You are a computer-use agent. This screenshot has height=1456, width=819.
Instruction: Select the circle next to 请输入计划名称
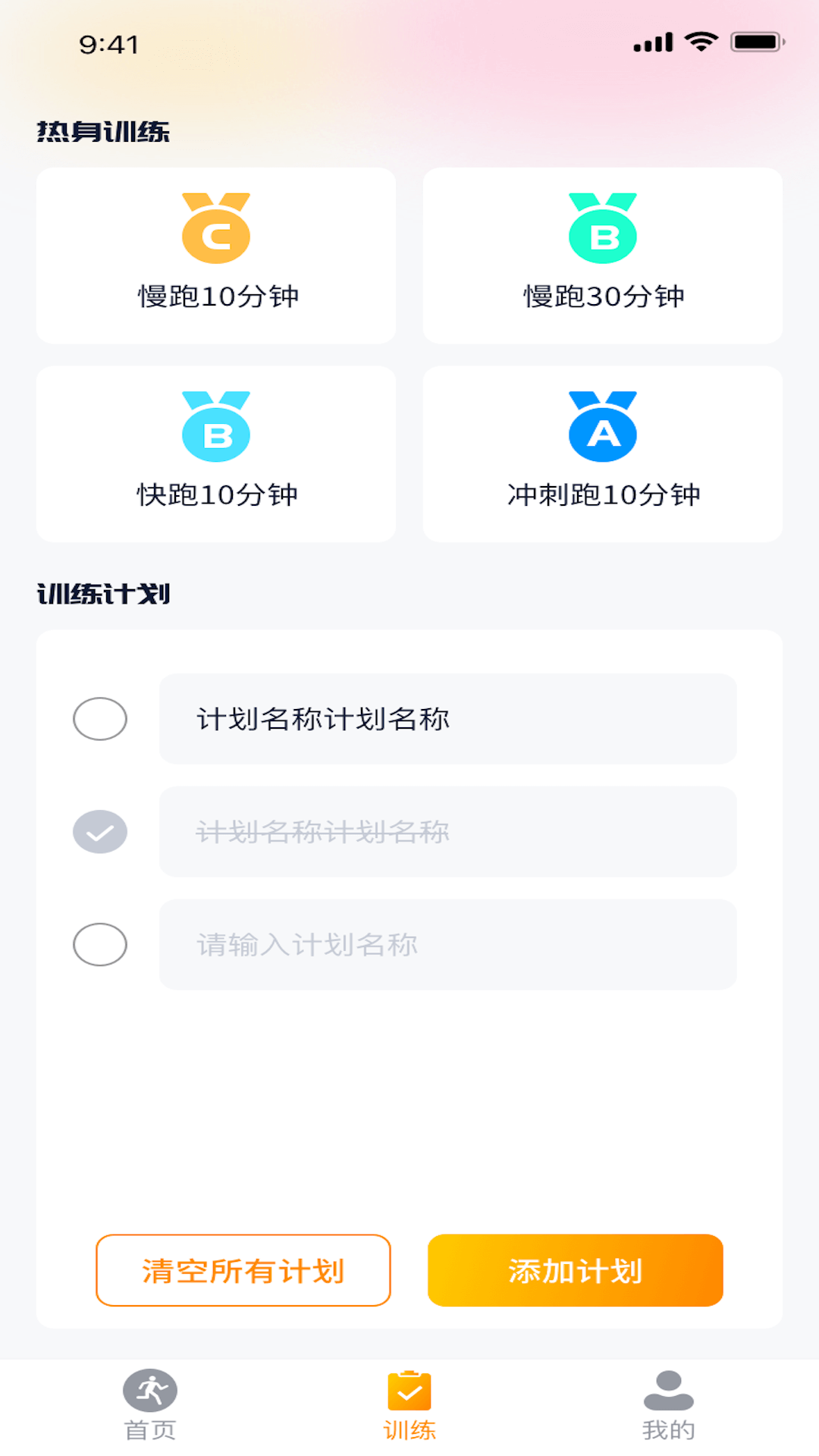[99, 944]
